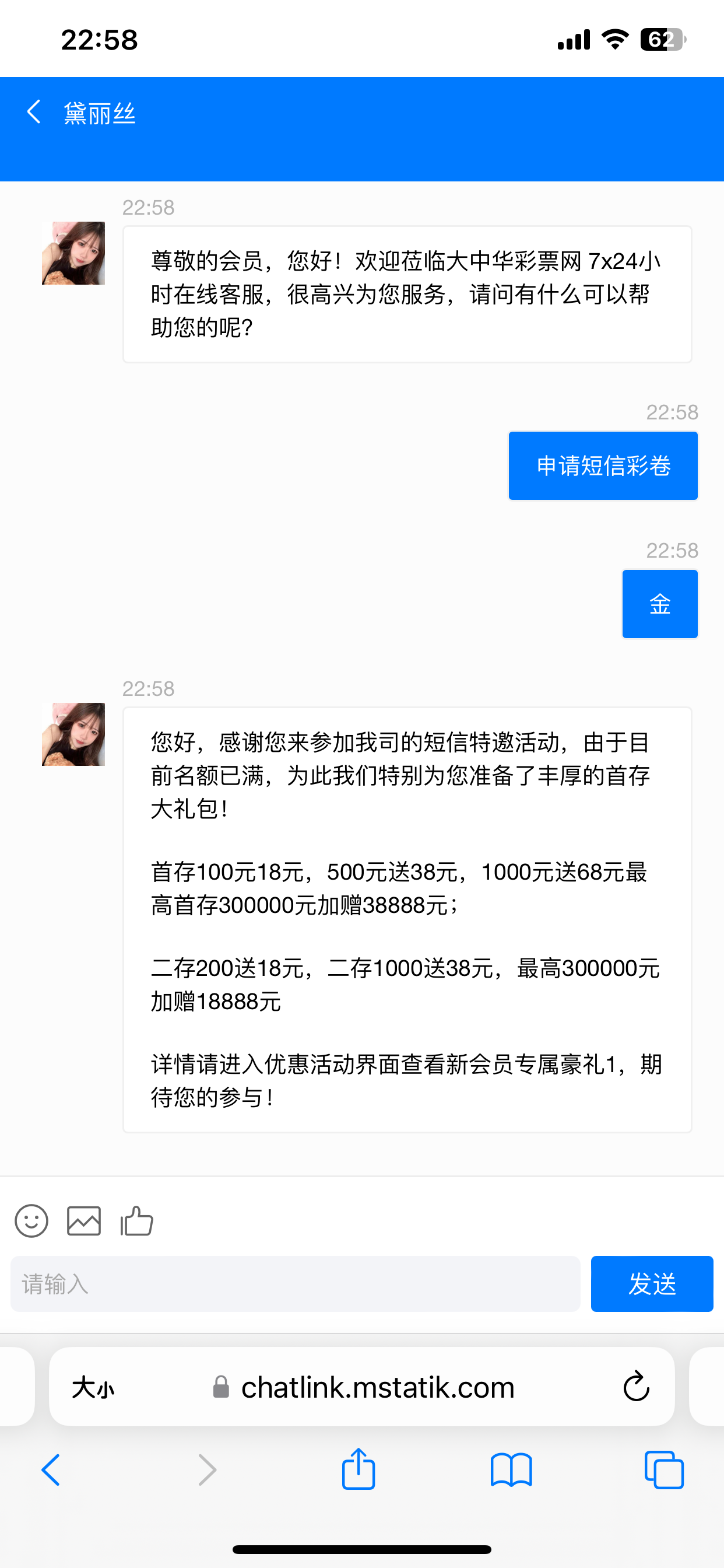Go back from the 黛丽丝 chat
This screenshot has height=1568, width=724.
pyautogui.click(x=34, y=113)
